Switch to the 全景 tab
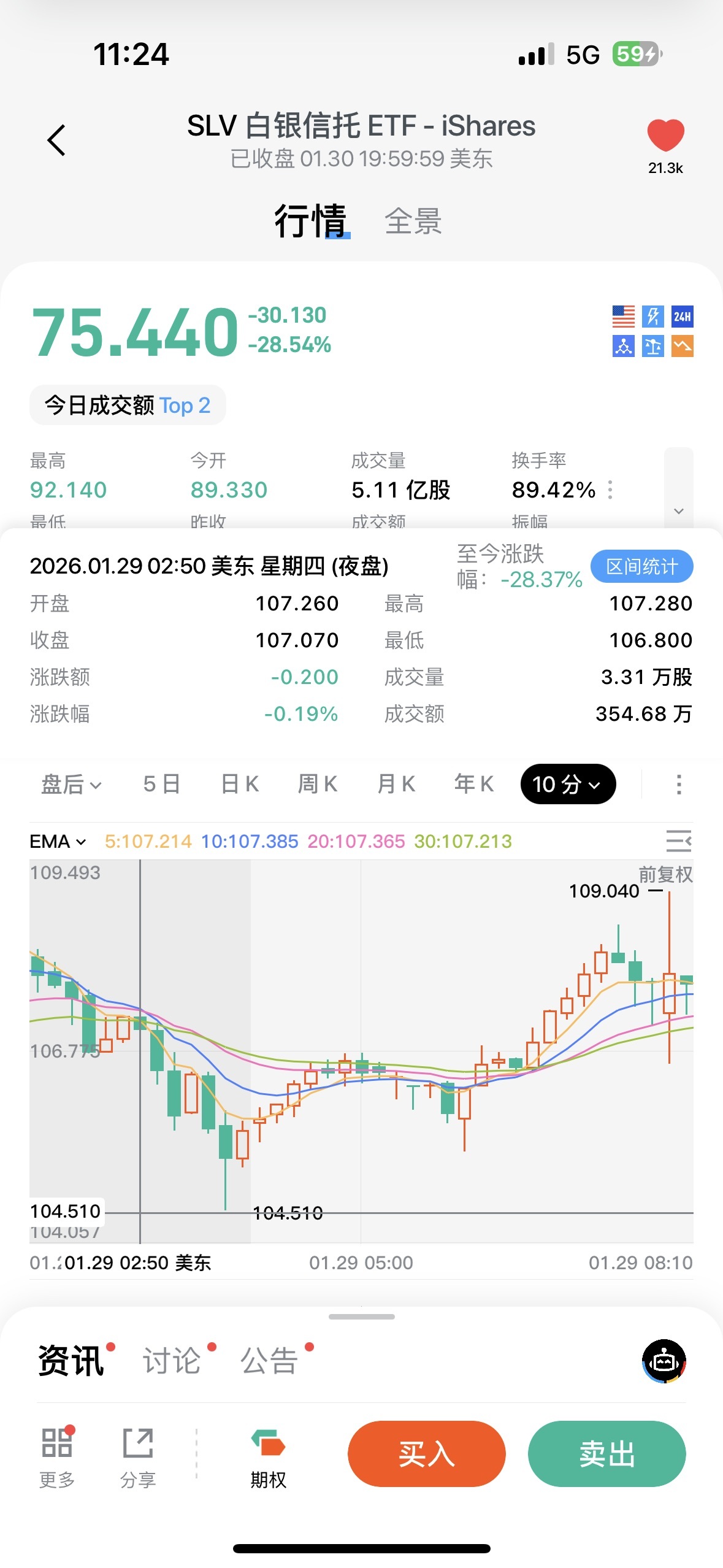Screen dimensions: 723x1568 (413, 221)
